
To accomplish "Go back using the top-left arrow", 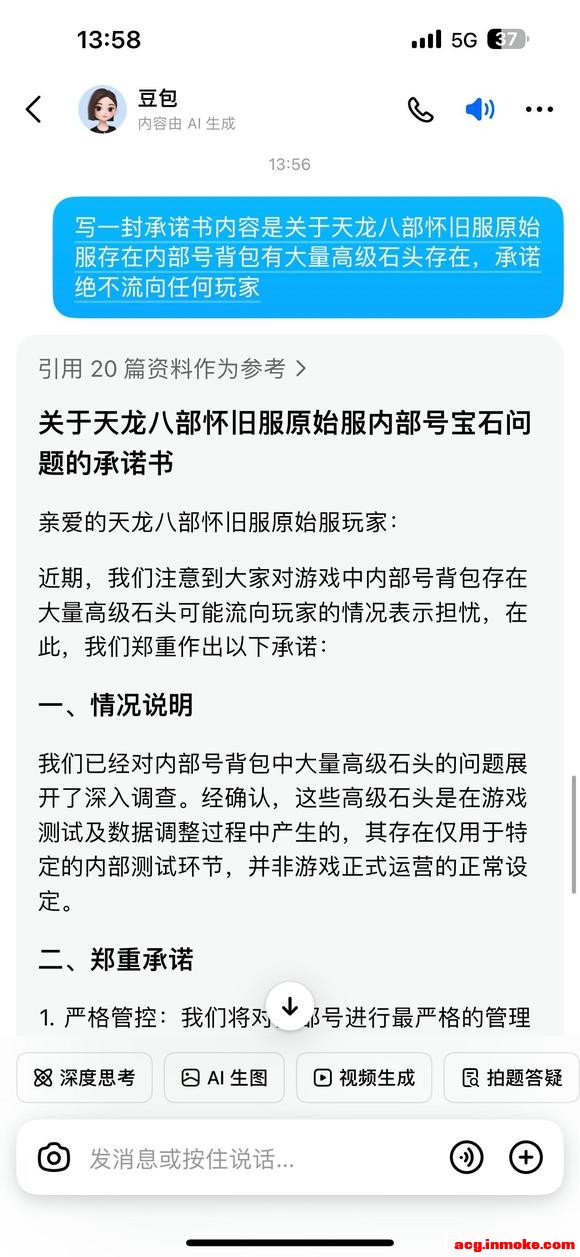I will [34, 109].
